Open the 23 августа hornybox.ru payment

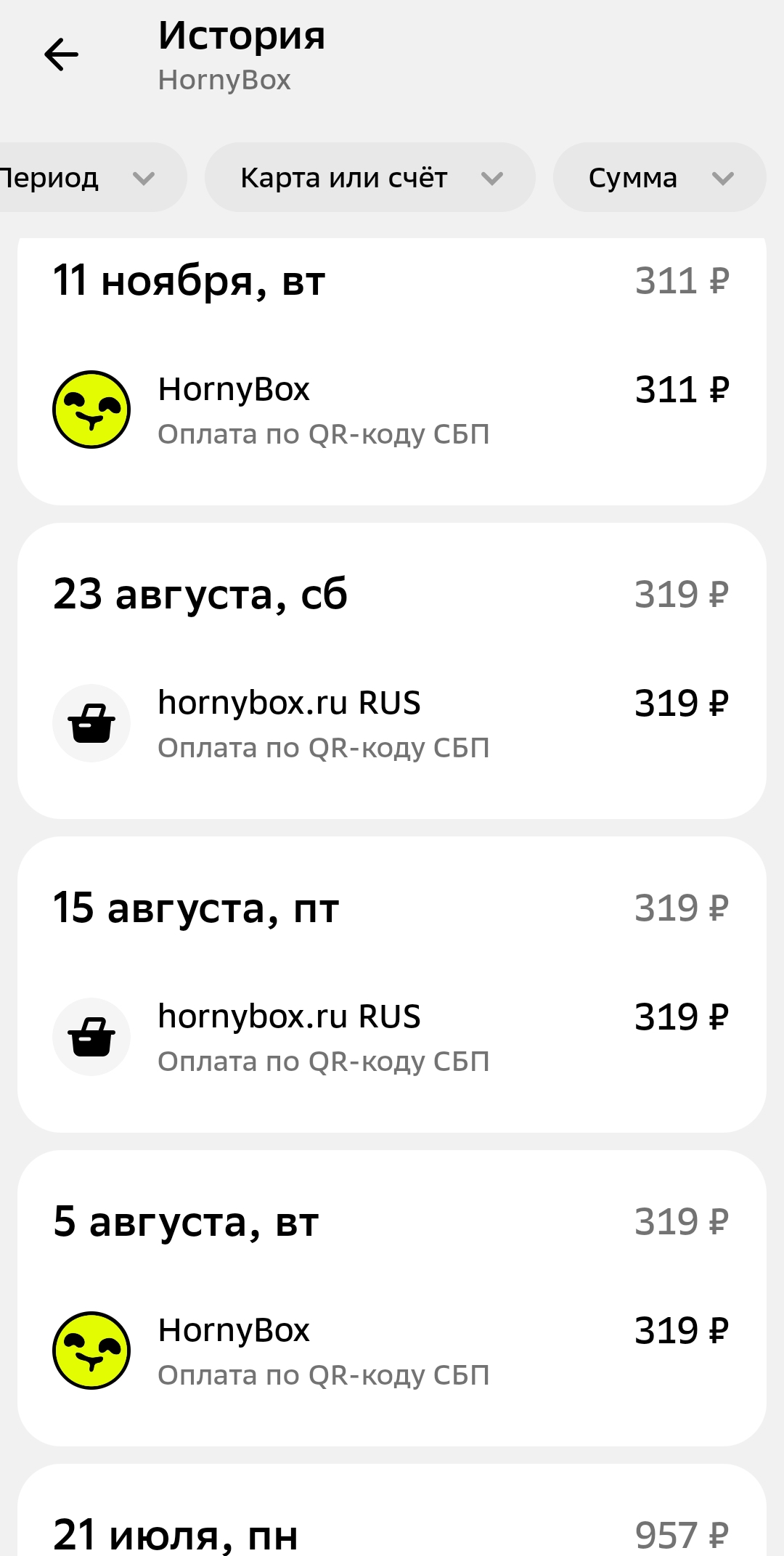[x=392, y=724]
